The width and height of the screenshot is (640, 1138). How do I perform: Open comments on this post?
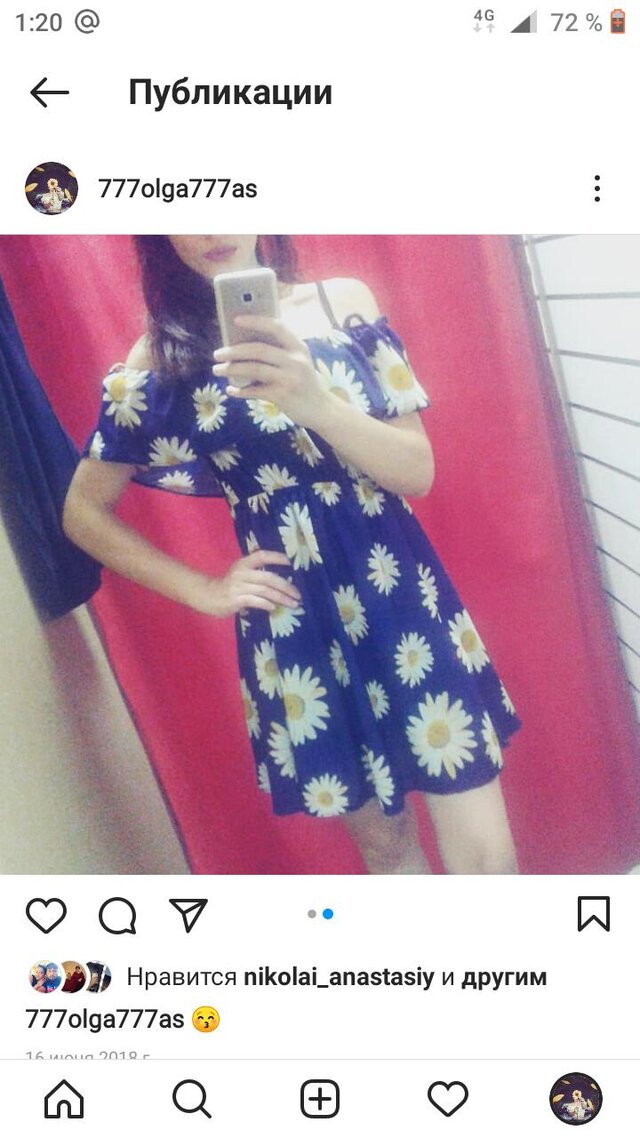117,915
